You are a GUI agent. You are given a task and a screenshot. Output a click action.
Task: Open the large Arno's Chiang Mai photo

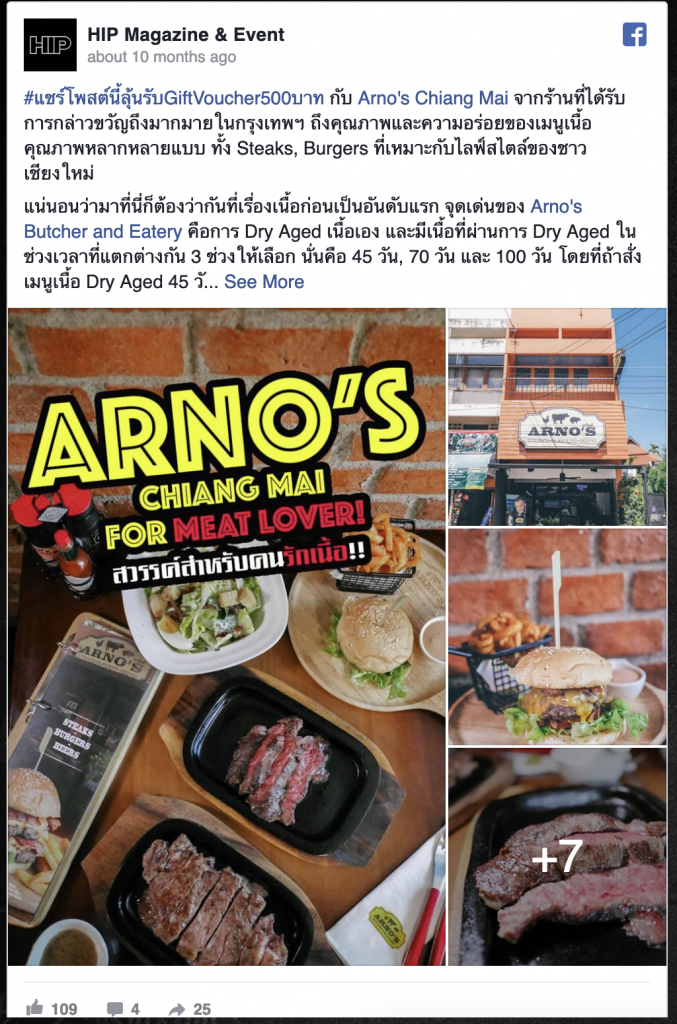coord(227,636)
